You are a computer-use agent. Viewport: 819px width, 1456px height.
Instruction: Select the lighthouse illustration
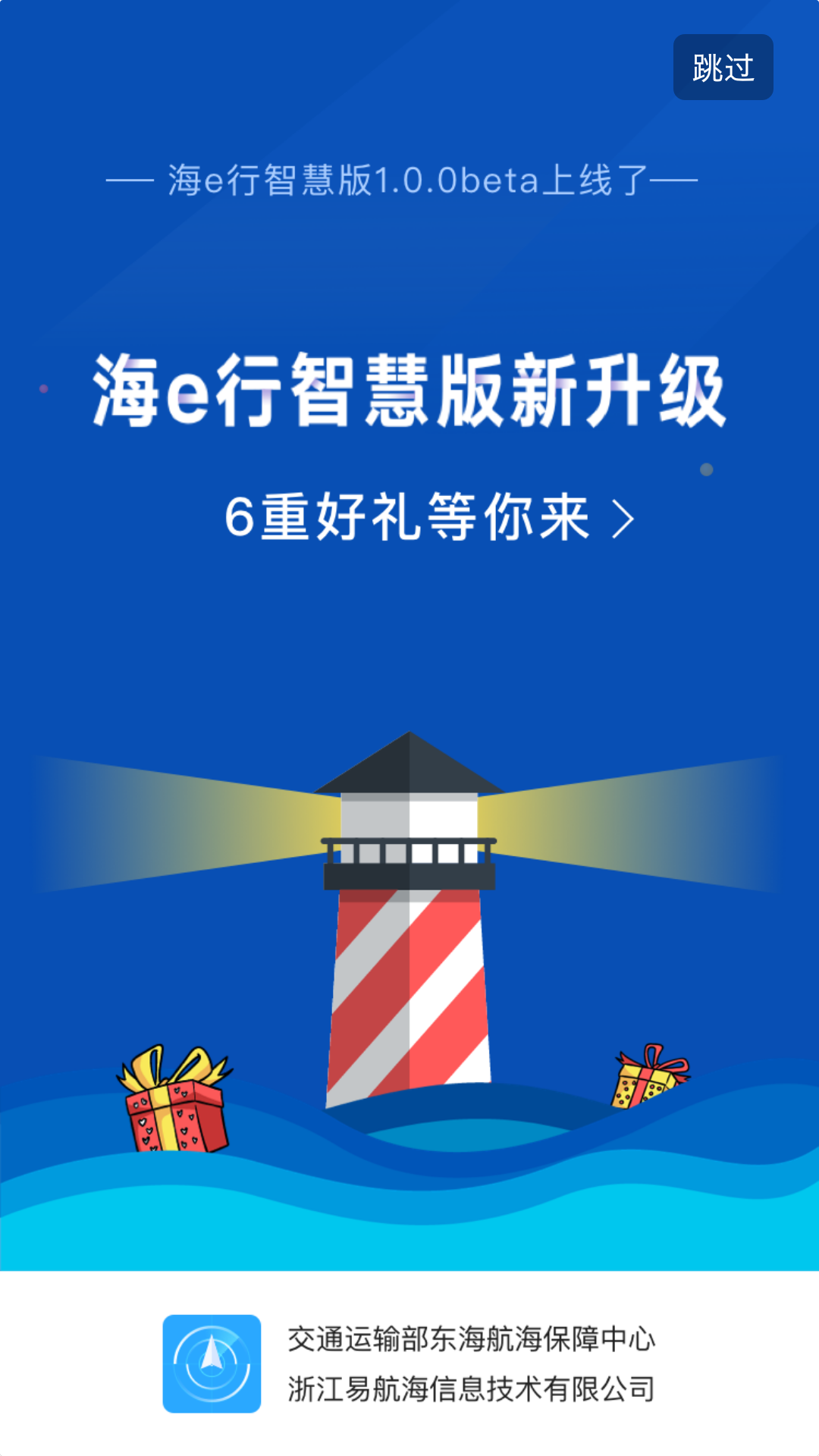click(x=409, y=910)
